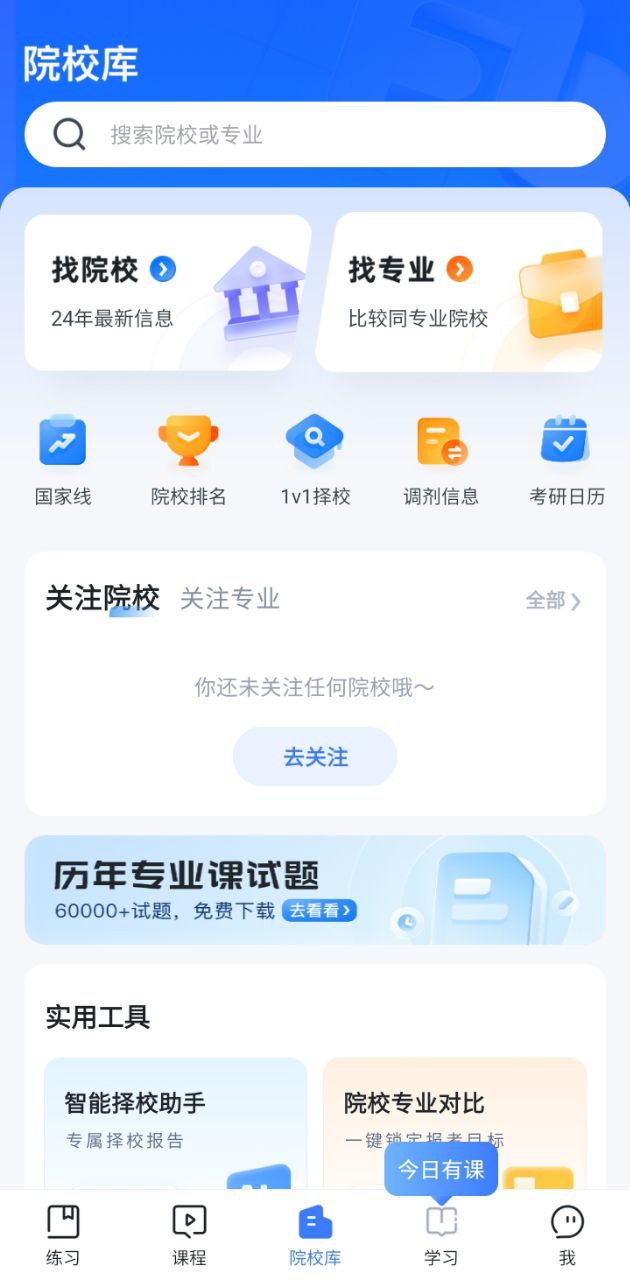
Task: Go to the 课程 tab
Action: click(189, 1235)
